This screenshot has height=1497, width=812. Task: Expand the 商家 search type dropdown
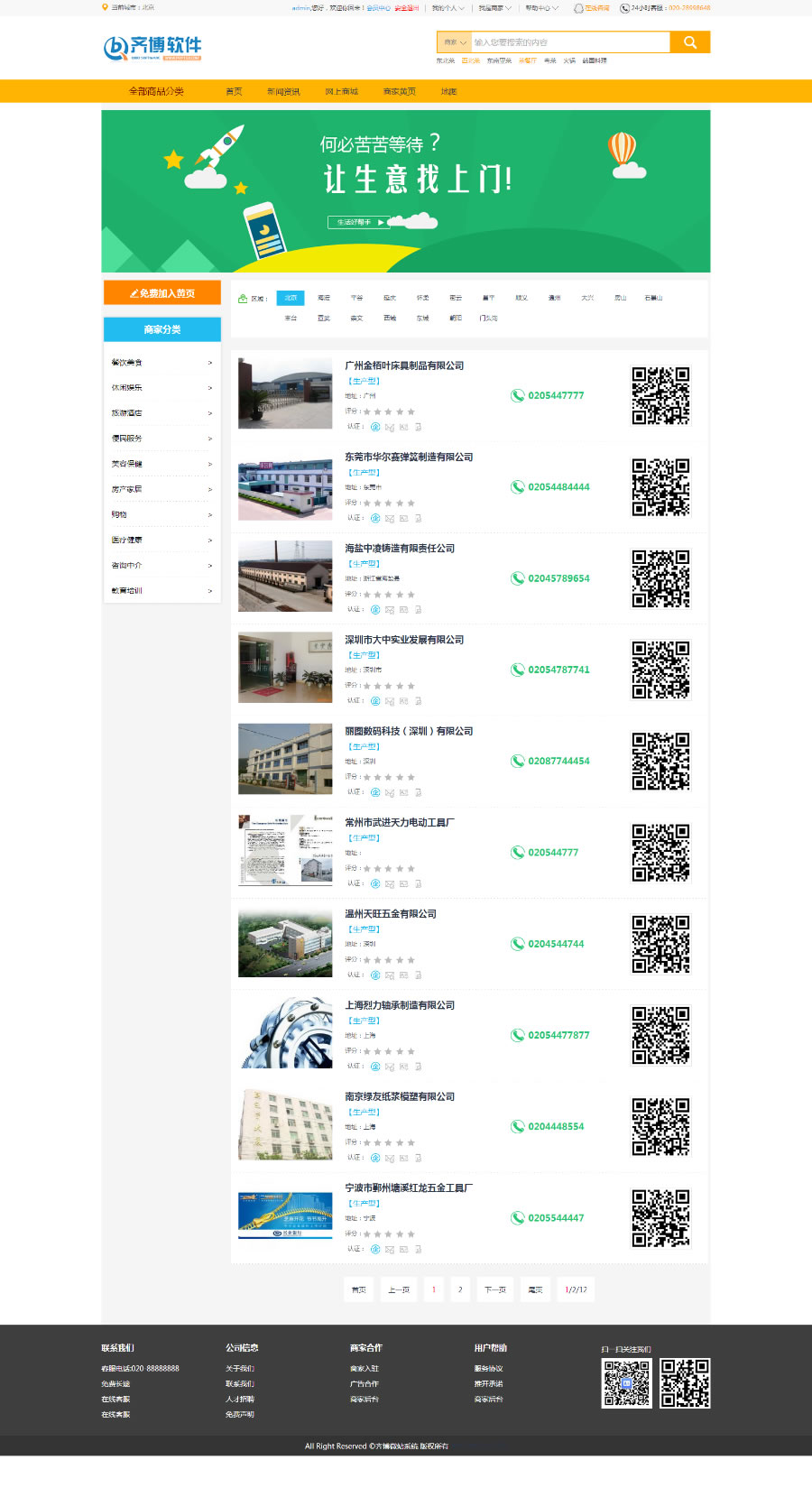pos(454,42)
